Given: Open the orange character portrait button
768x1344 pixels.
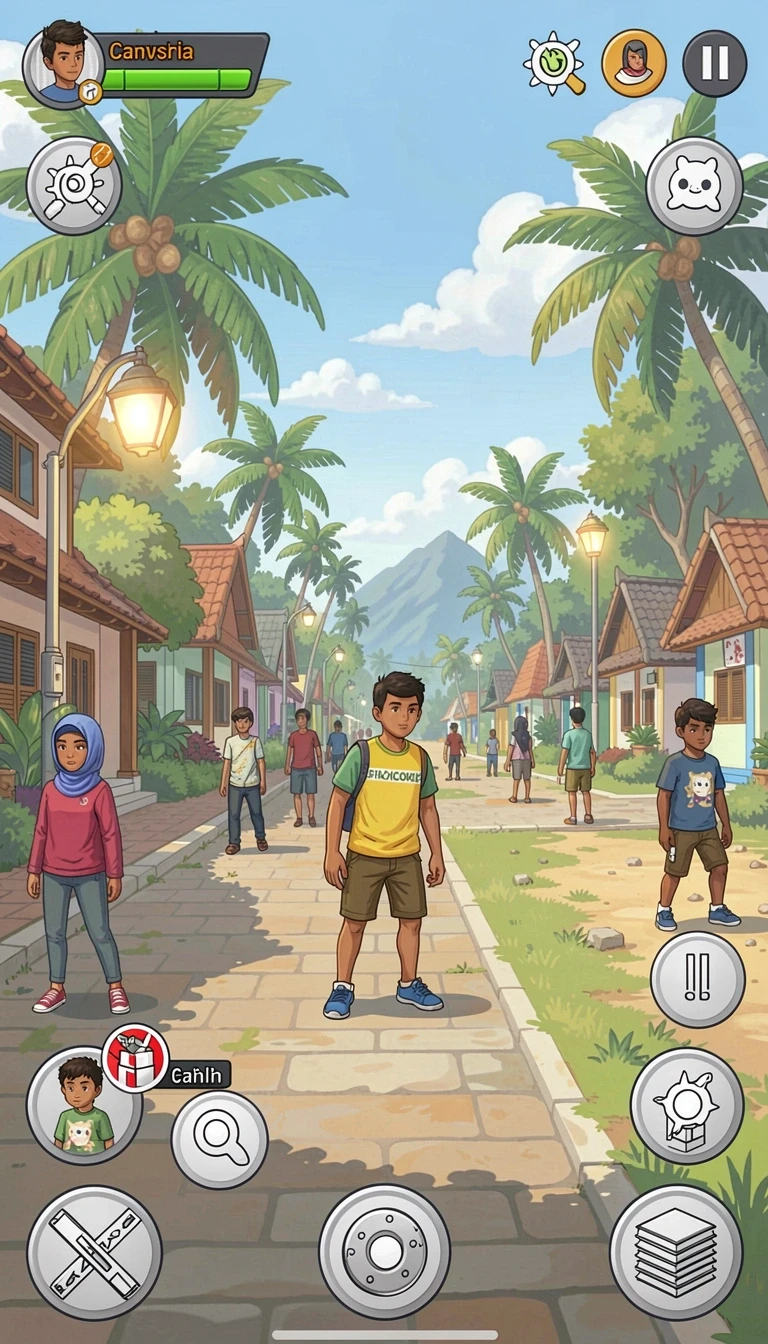Looking at the screenshot, I should (634, 63).
